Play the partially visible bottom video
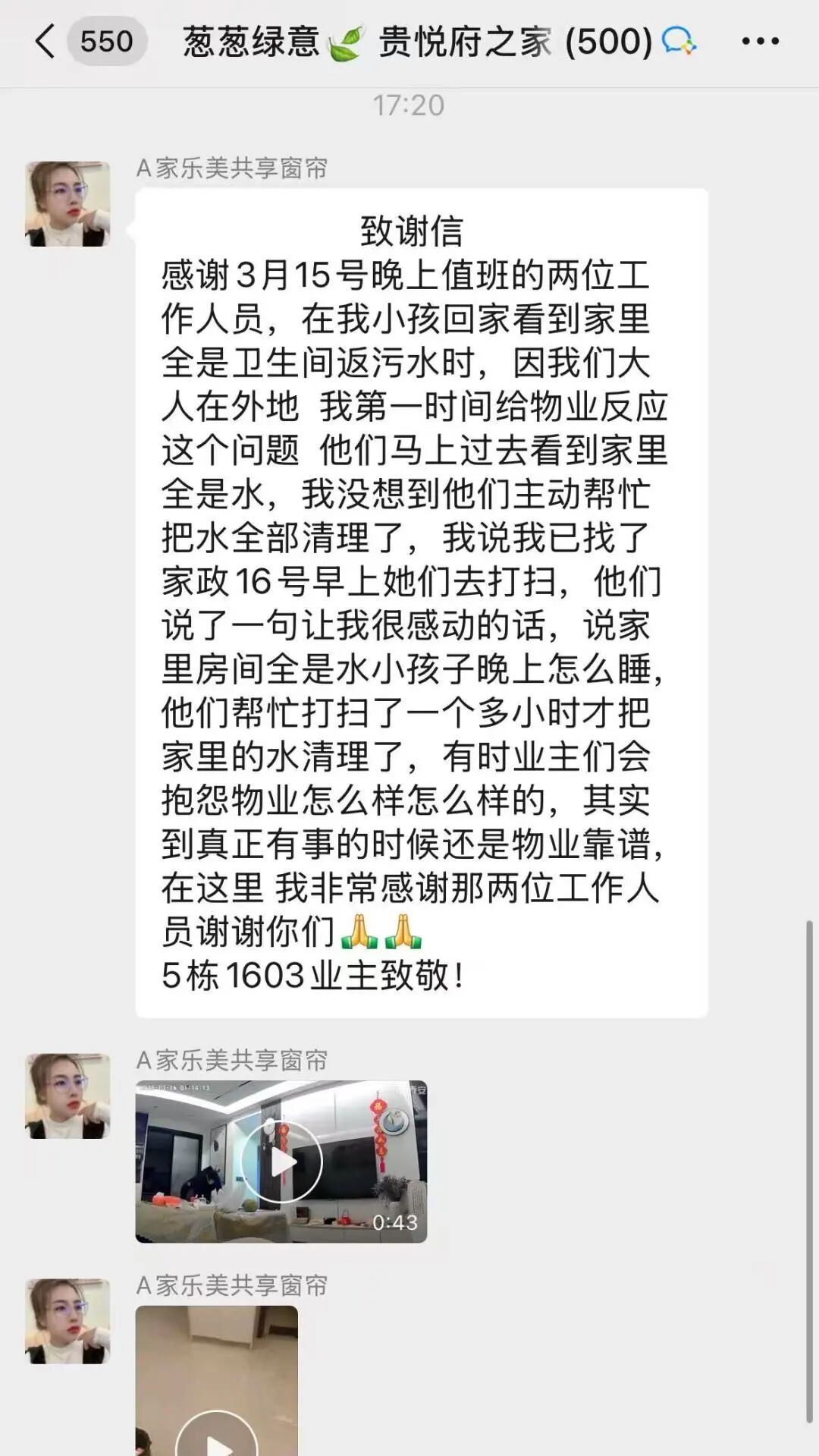 pyautogui.click(x=217, y=1434)
